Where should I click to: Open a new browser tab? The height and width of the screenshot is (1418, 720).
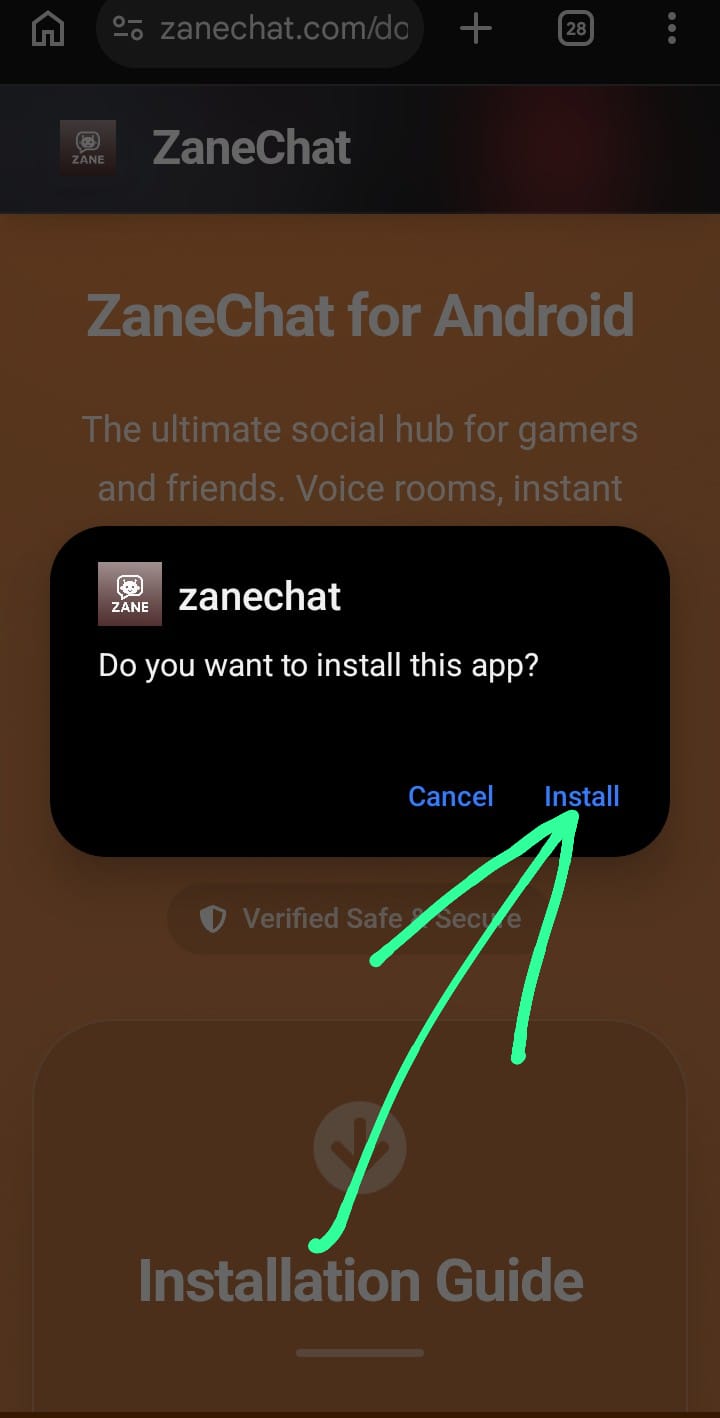[475, 29]
